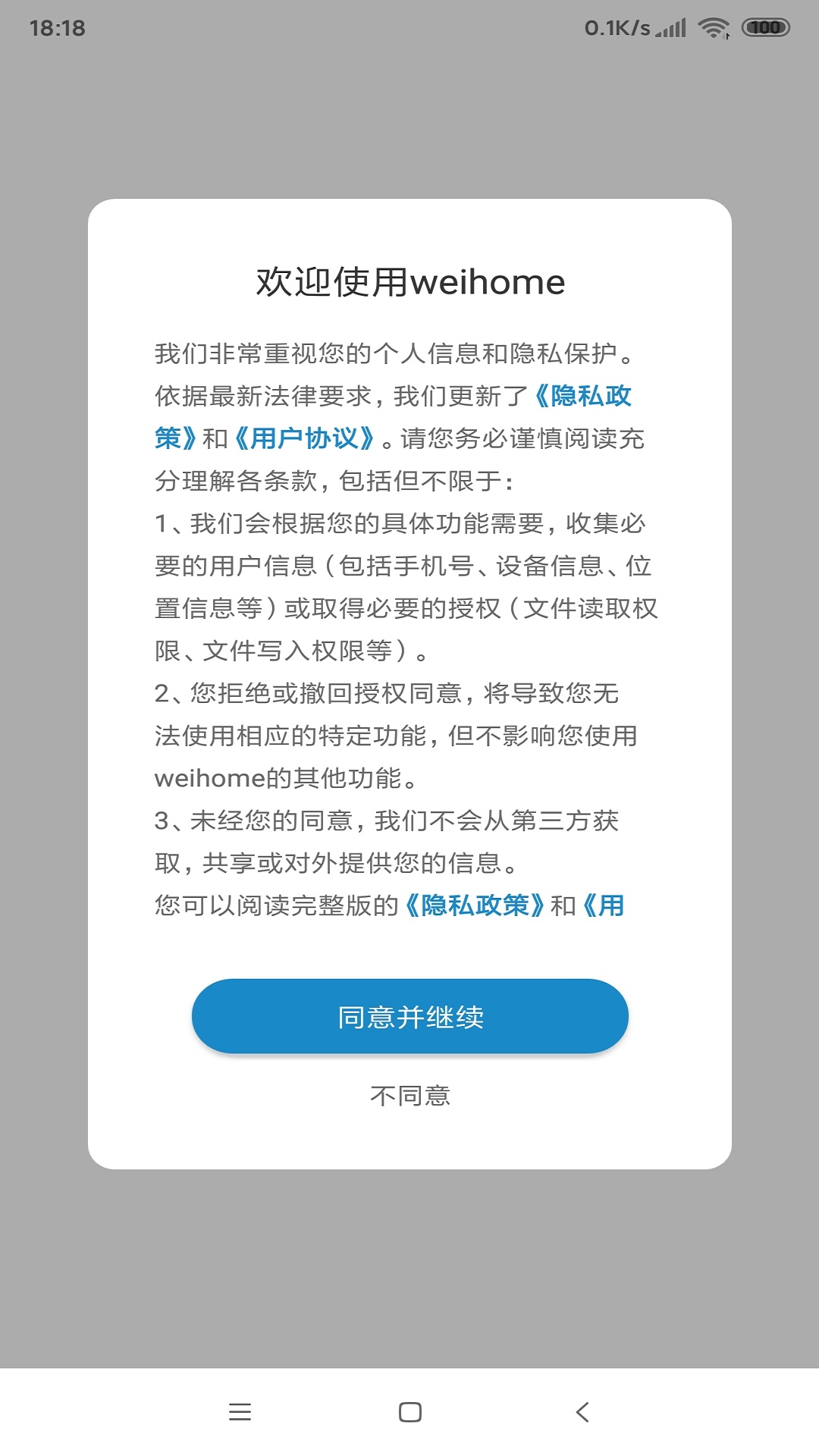Go back using system back button
The image size is (819, 1456).
pyautogui.click(x=582, y=1412)
